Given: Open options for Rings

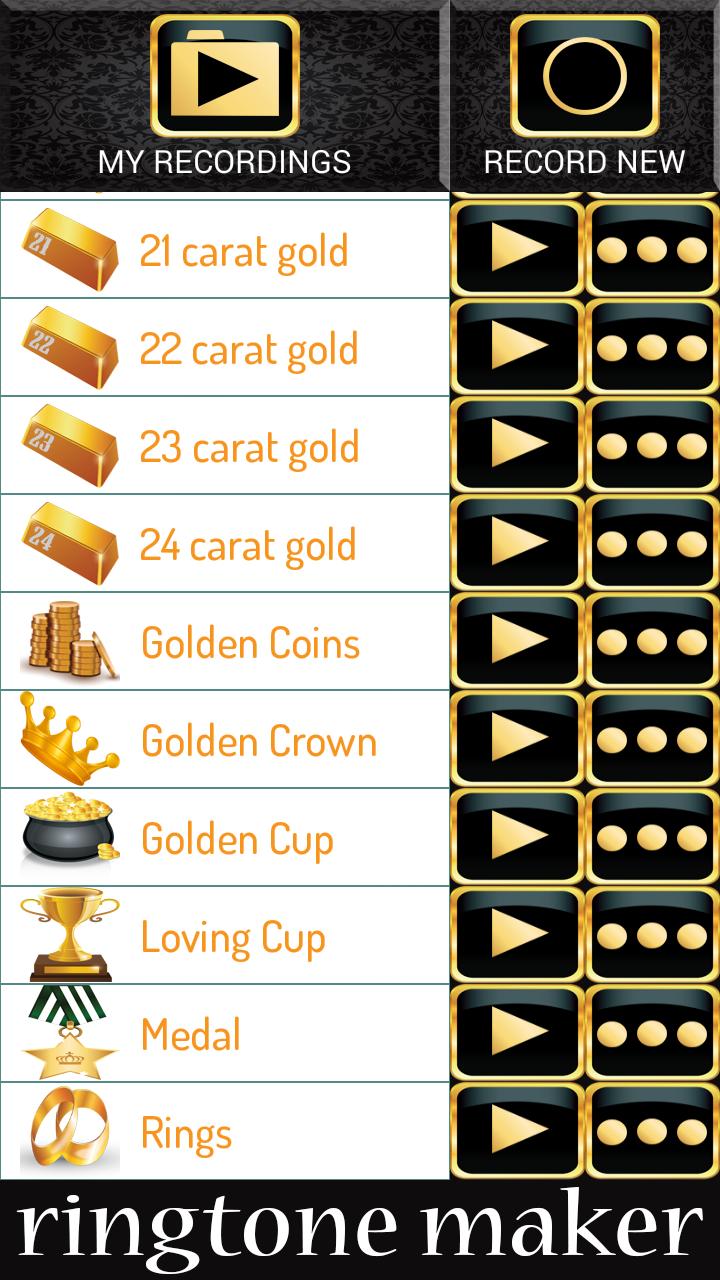Looking at the screenshot, I should point(652,1131).
